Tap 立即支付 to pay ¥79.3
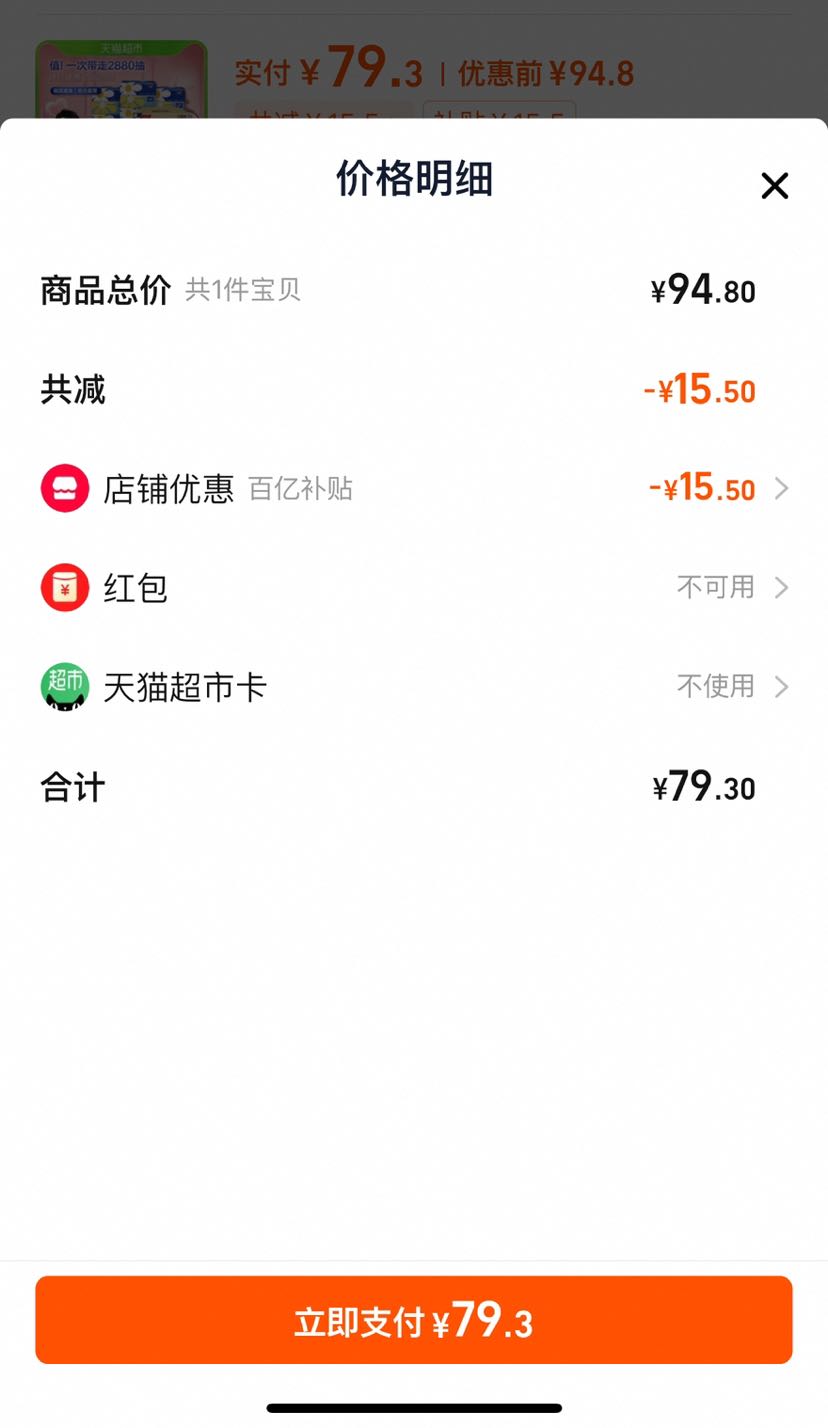This screenshot has height=1428, width=828. coord(414,1320)
